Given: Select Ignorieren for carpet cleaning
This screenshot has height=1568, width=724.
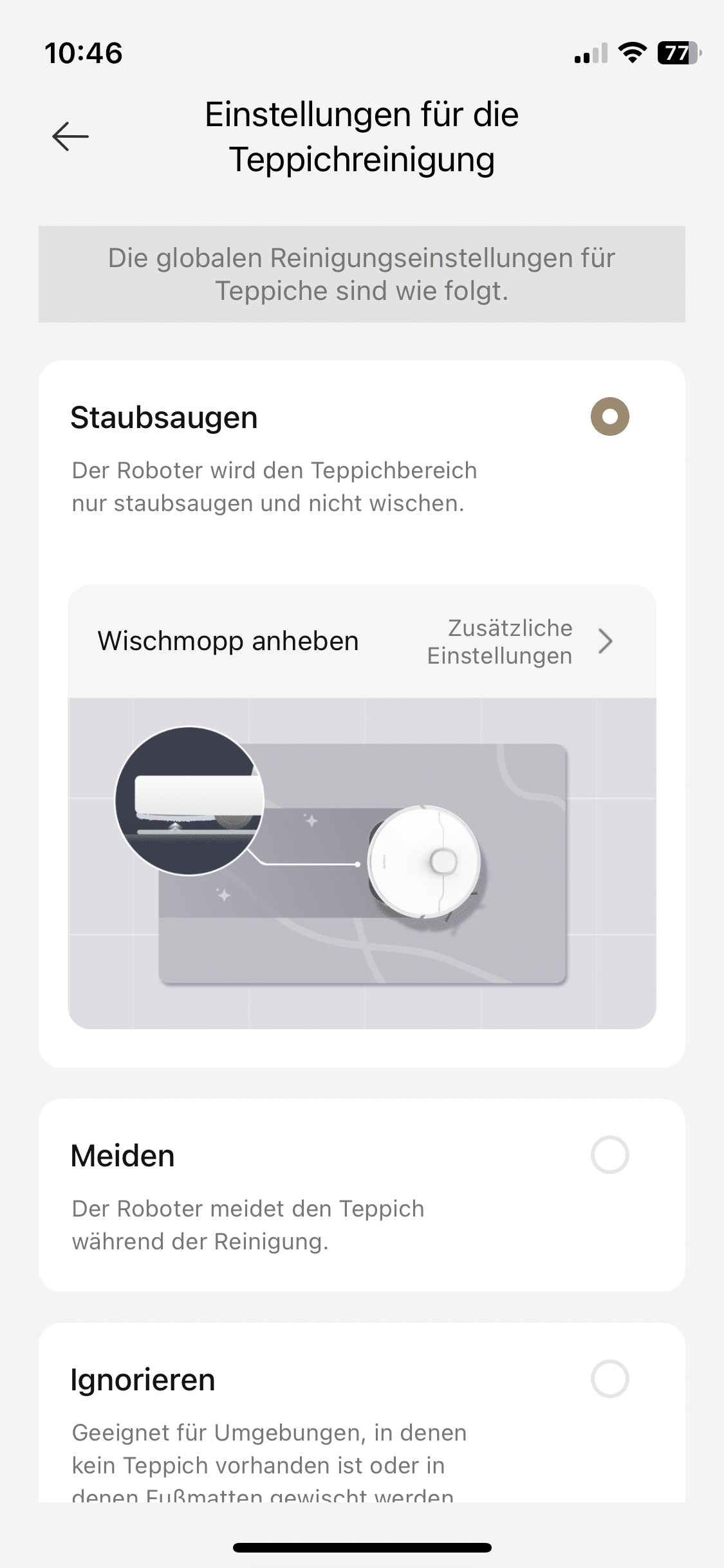Looking at the screenshot, I should (609, 1379).
